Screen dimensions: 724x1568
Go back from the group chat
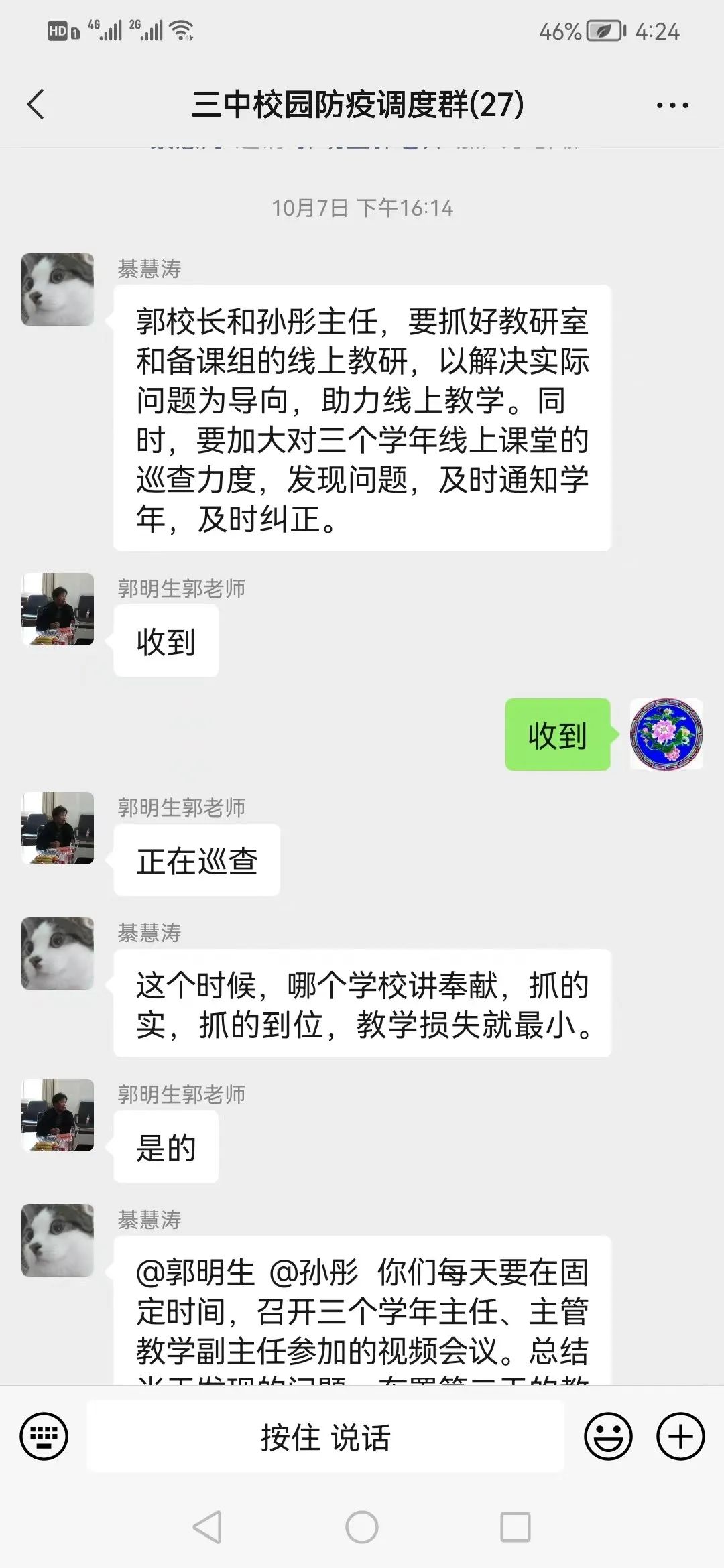[36, 105]
